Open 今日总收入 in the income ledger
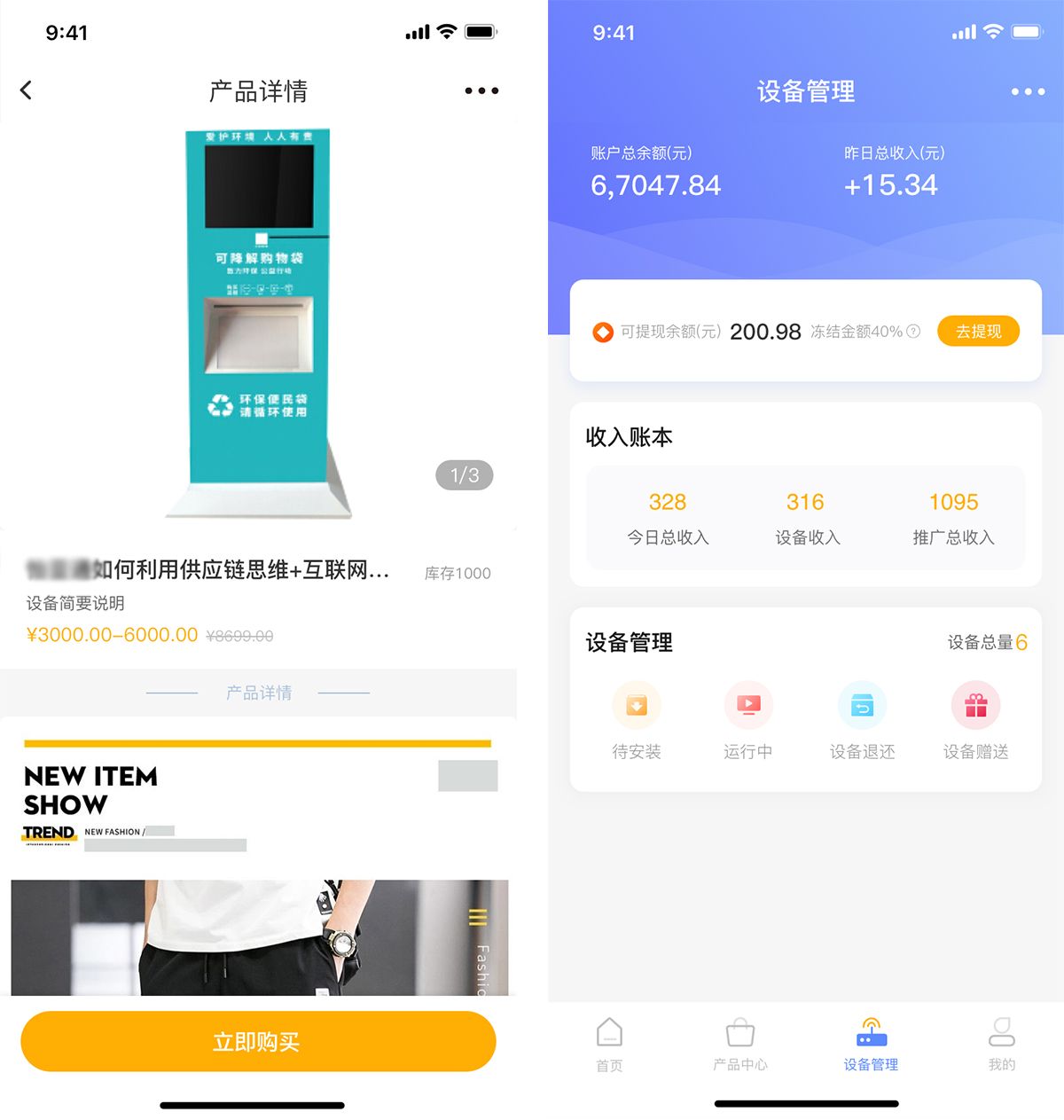 click(668, 518)
